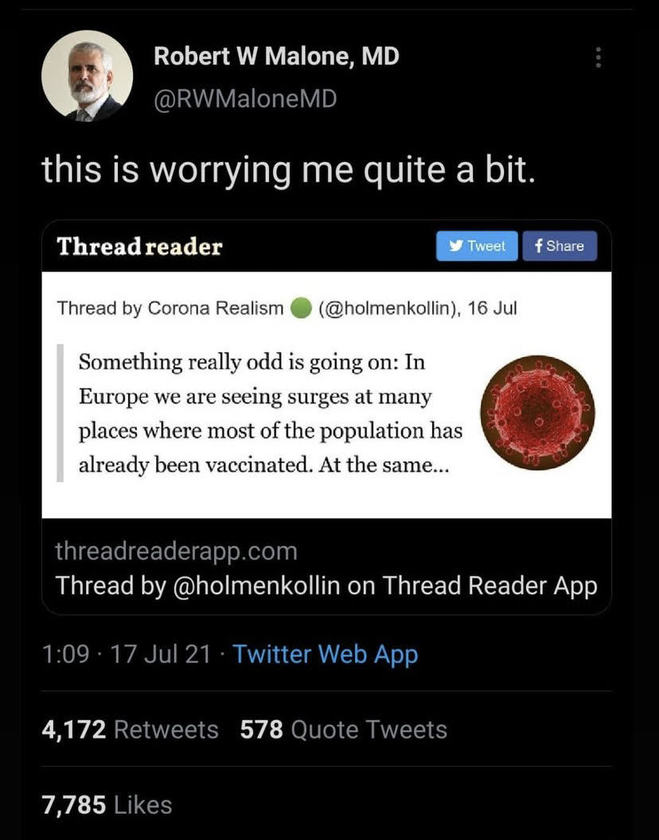Screen dimensions: 659x840
Task: View the 578 Quote Tweets
Action: tap(343, 730)
